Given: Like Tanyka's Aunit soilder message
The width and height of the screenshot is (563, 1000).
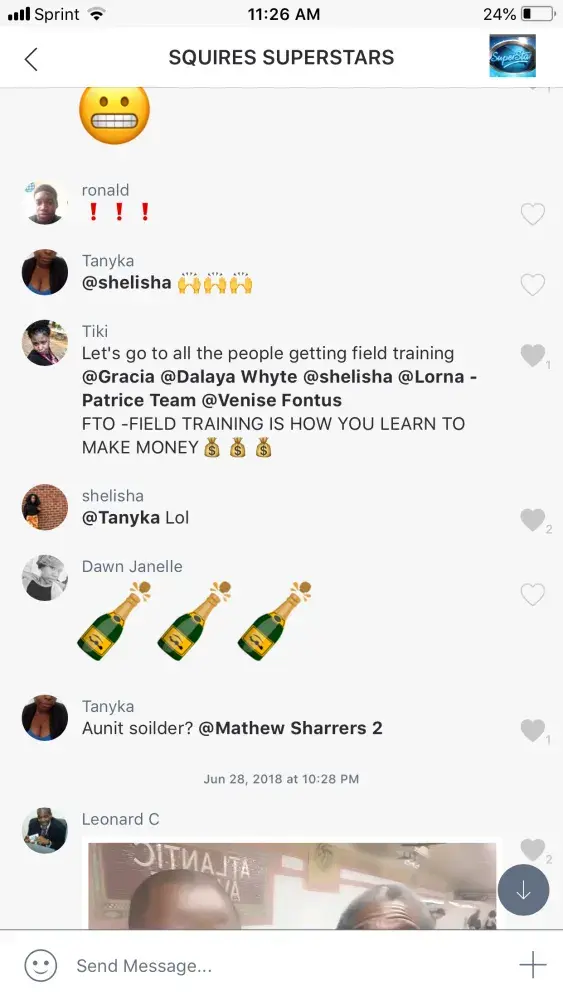Looking at the screenshot, I should click(x=532, y=730).
